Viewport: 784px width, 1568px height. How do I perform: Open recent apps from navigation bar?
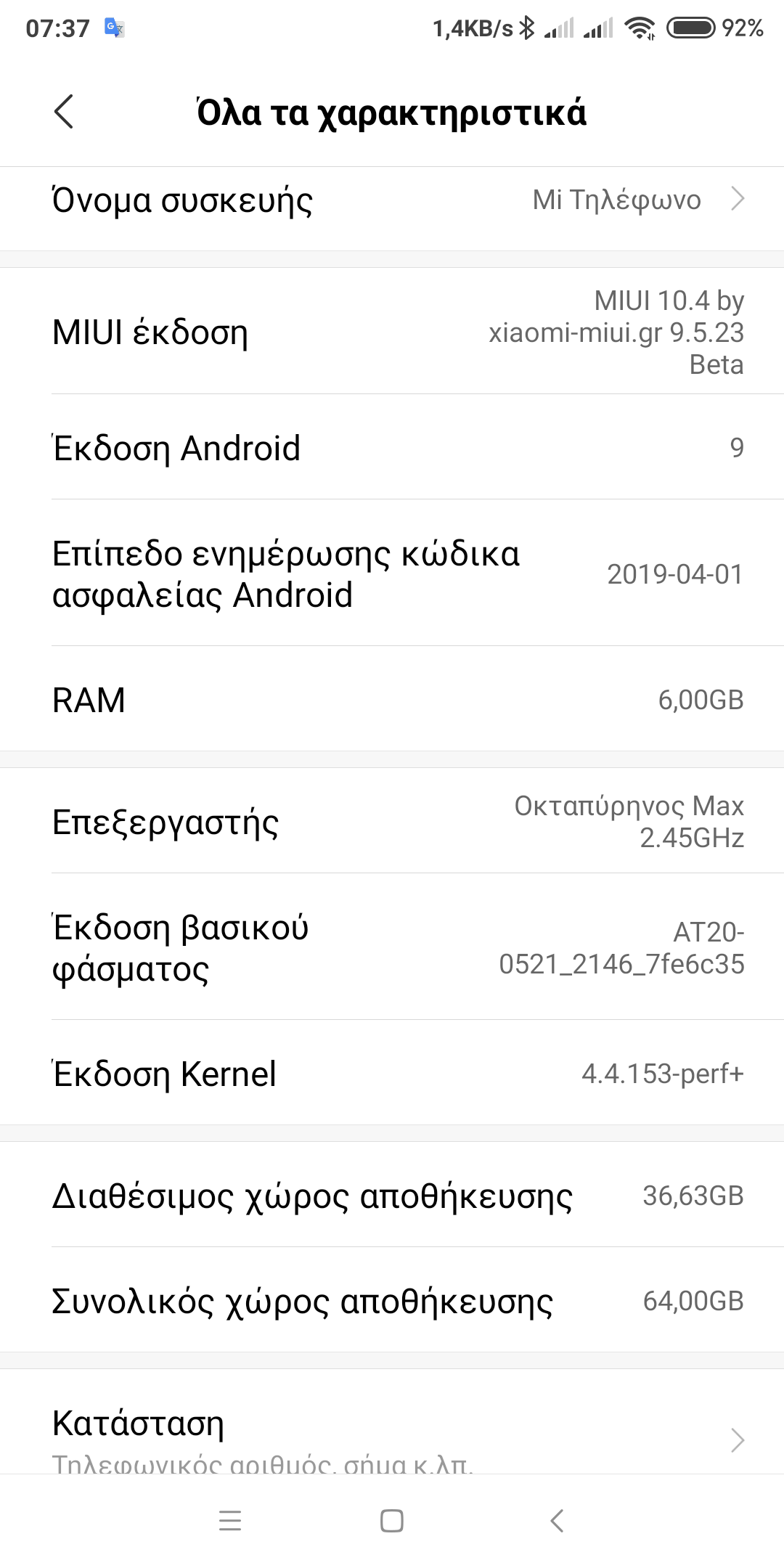point(230,1520)
